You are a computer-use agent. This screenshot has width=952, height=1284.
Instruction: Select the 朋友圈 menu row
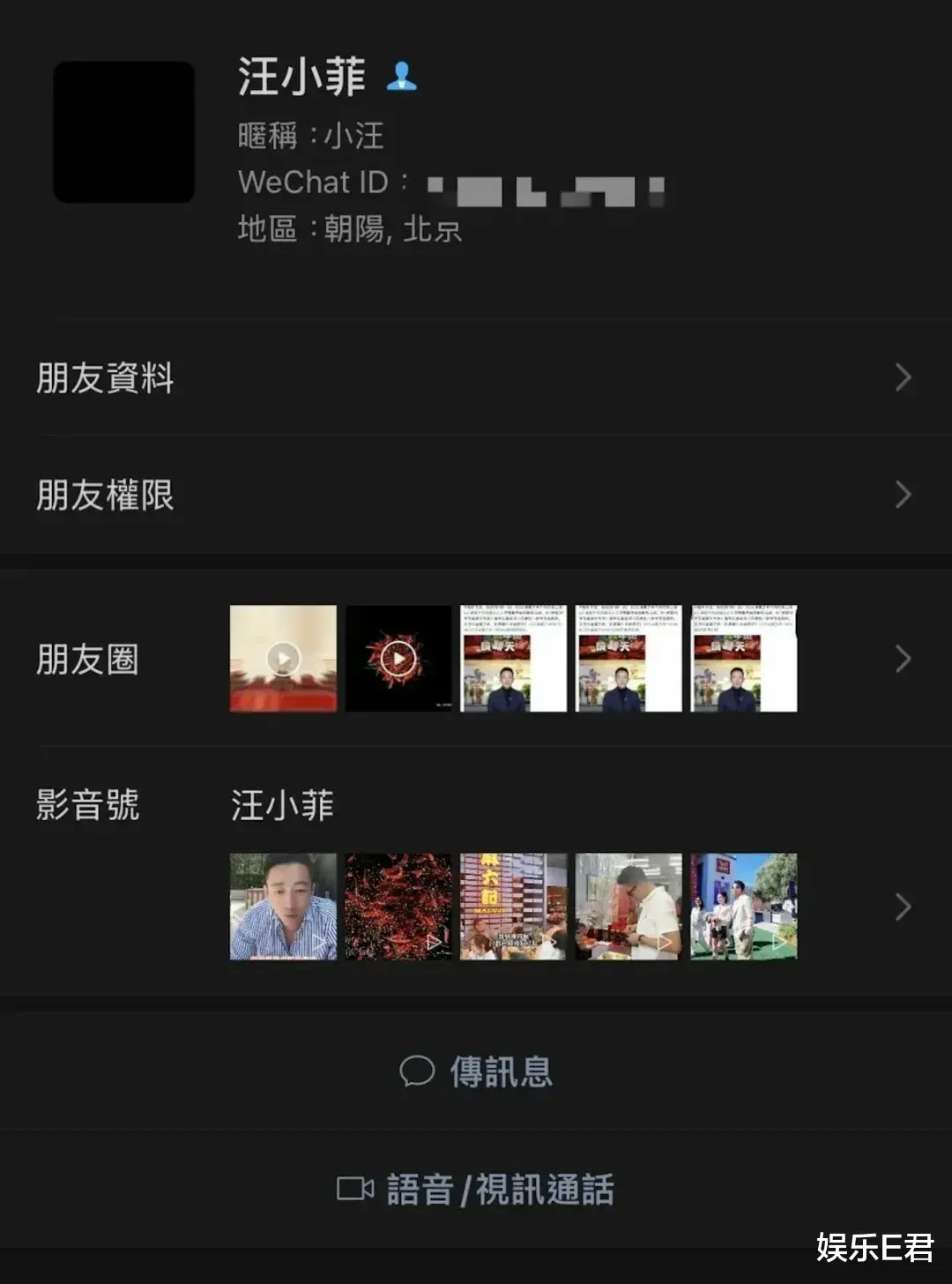(x=88, y=659)
